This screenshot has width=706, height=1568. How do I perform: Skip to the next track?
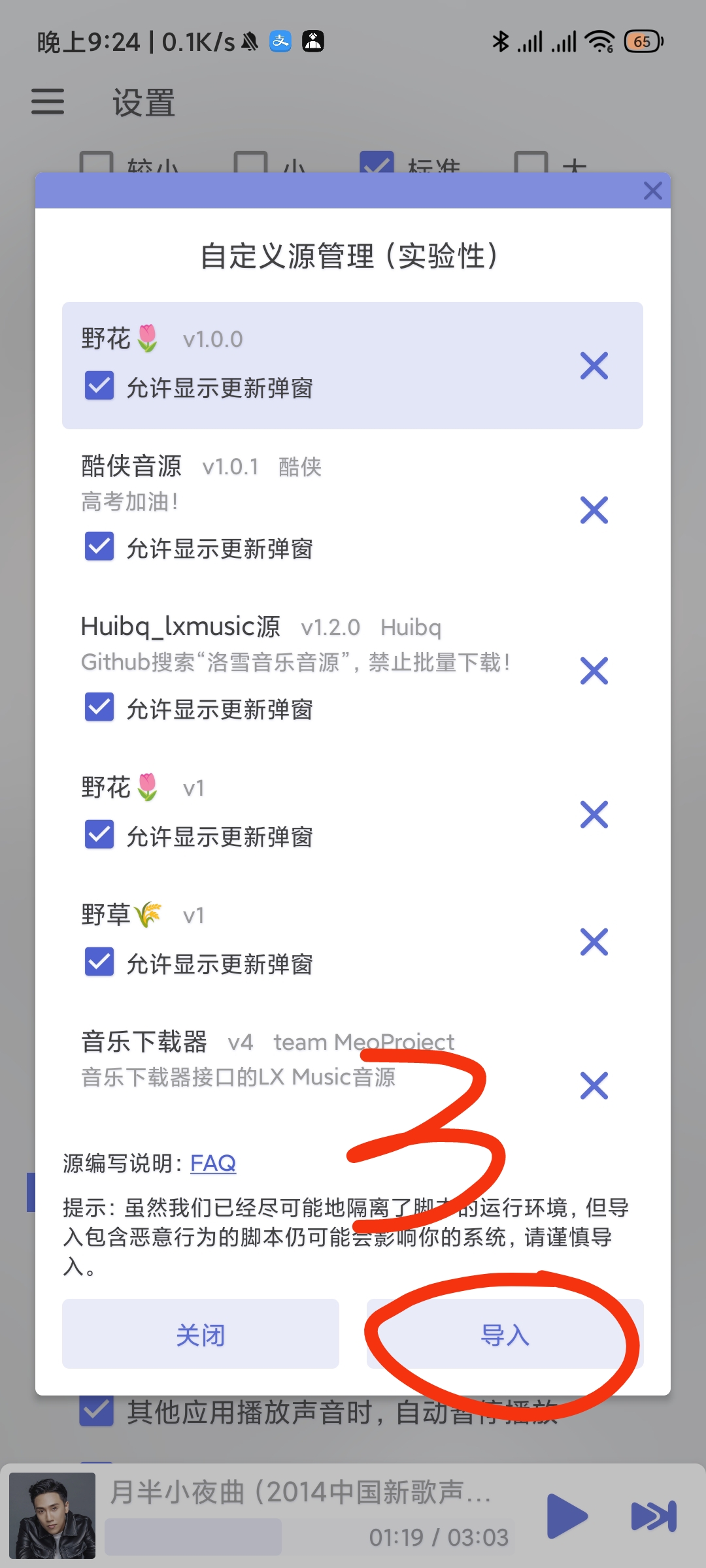point(653,1516)
